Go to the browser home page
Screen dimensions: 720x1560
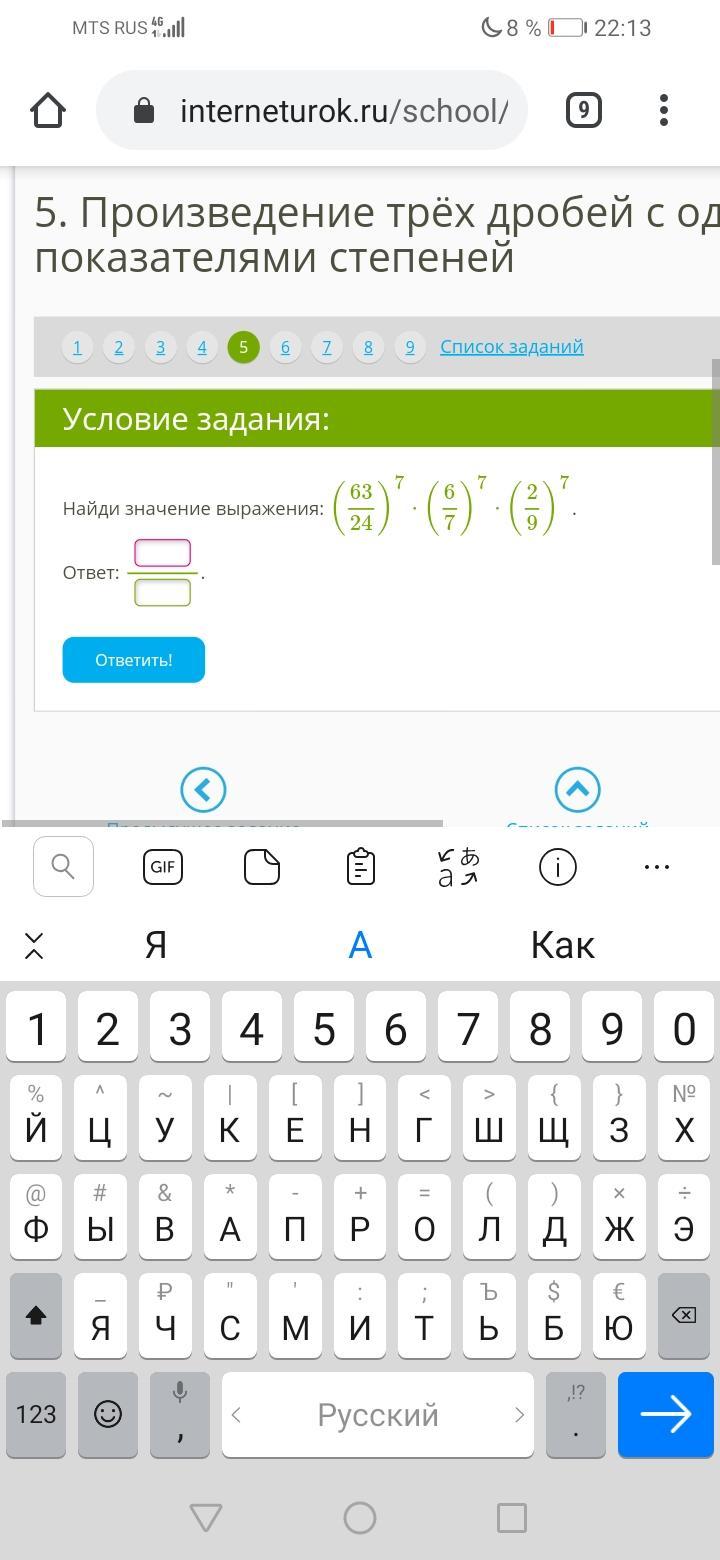(x=47, y=110)
